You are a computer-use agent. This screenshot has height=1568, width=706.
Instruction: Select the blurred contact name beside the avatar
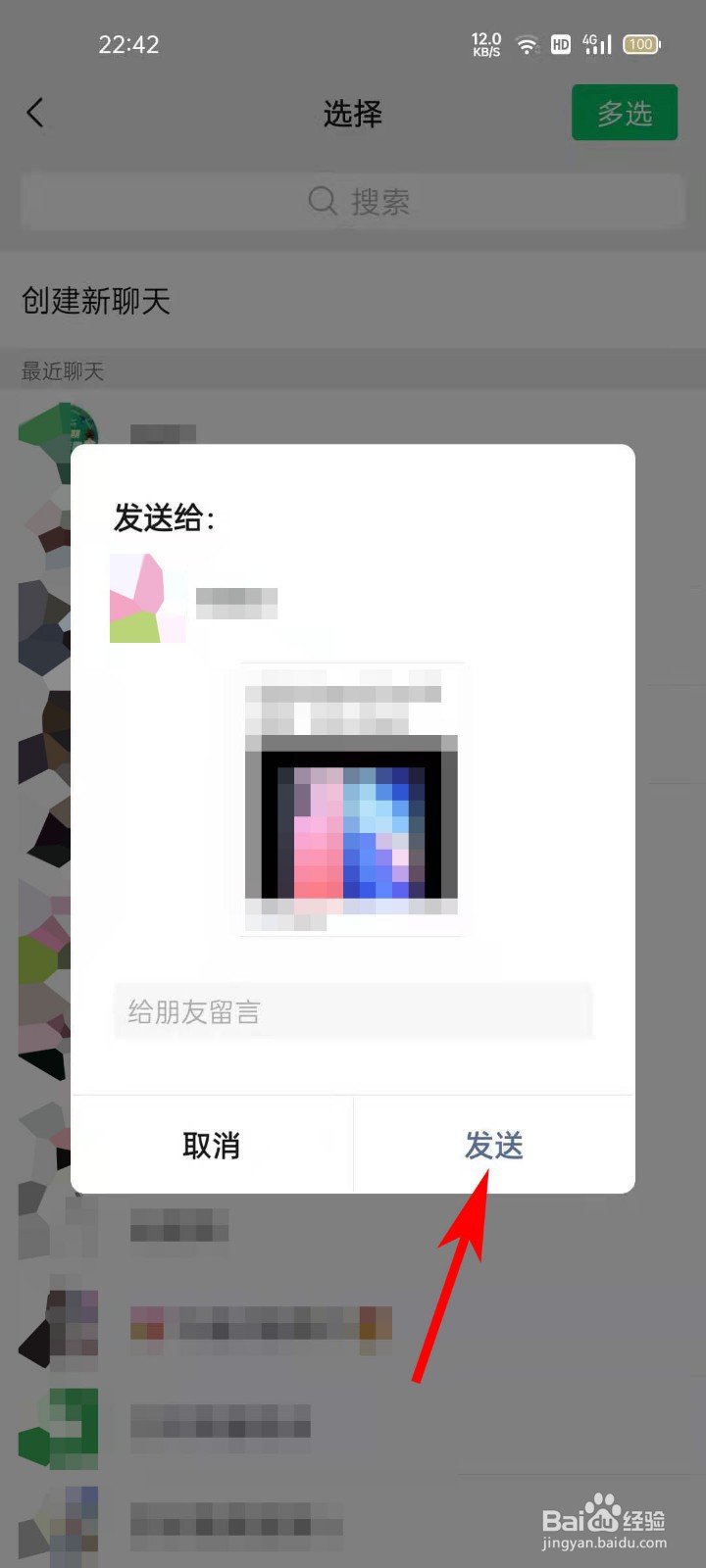tap(235, 603)
